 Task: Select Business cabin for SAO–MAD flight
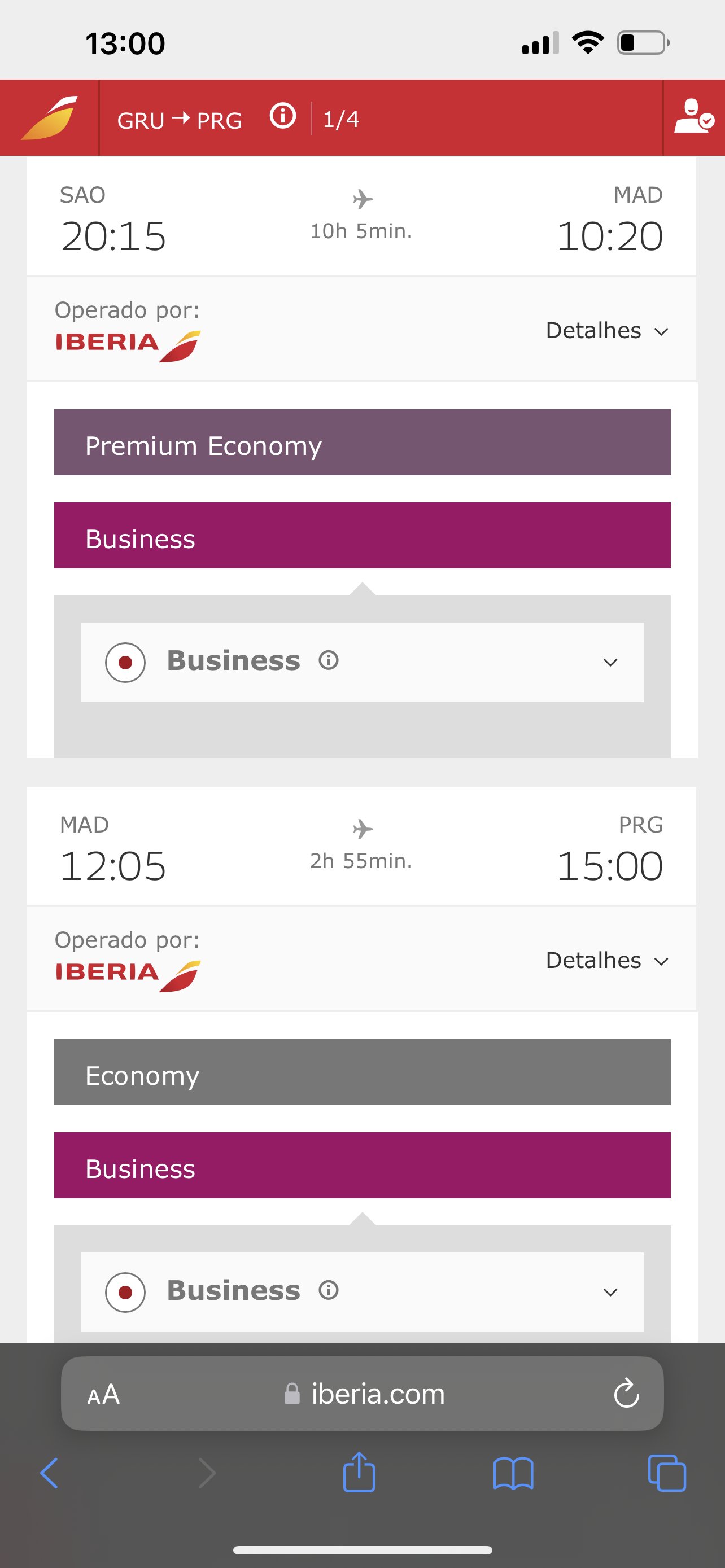(362, 536)
